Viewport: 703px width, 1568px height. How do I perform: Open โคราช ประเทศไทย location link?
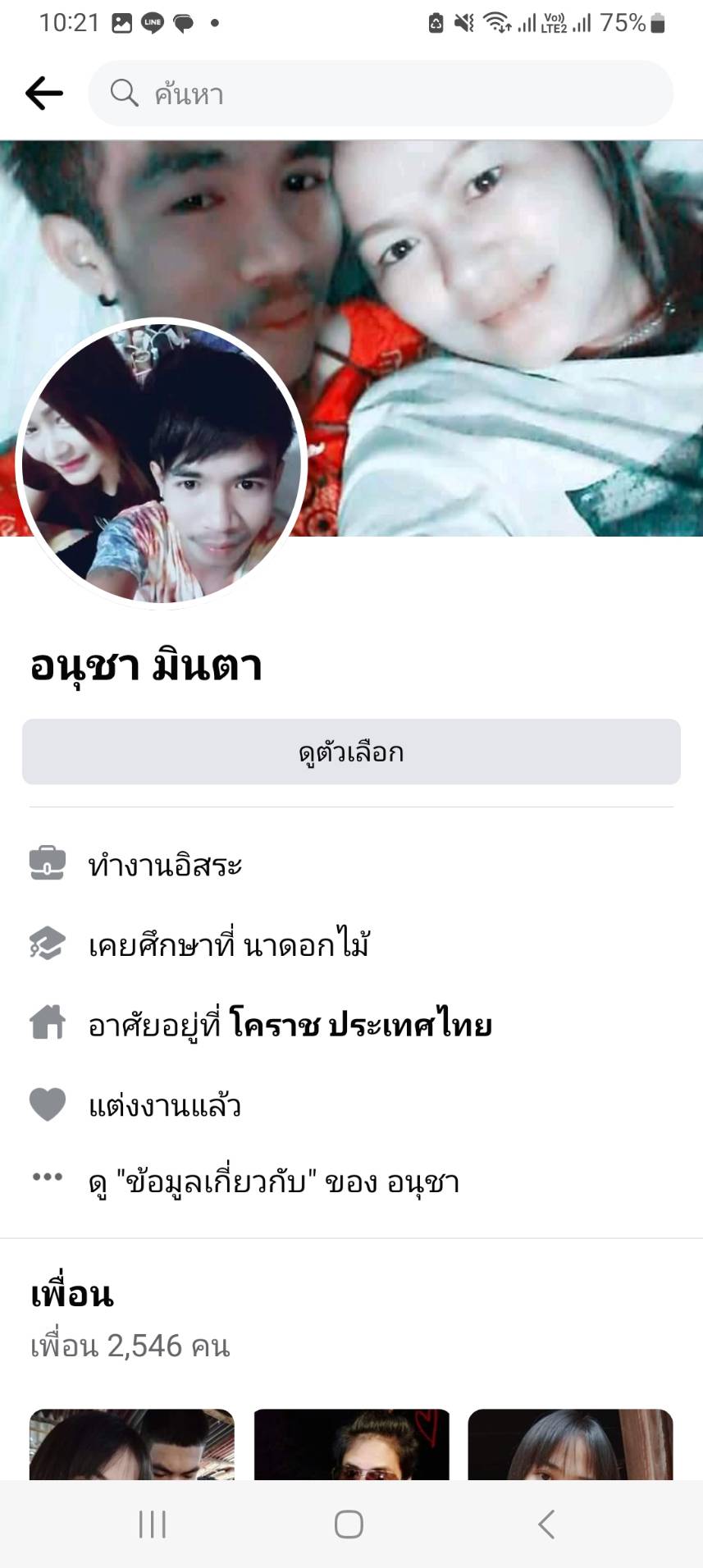361,1026
